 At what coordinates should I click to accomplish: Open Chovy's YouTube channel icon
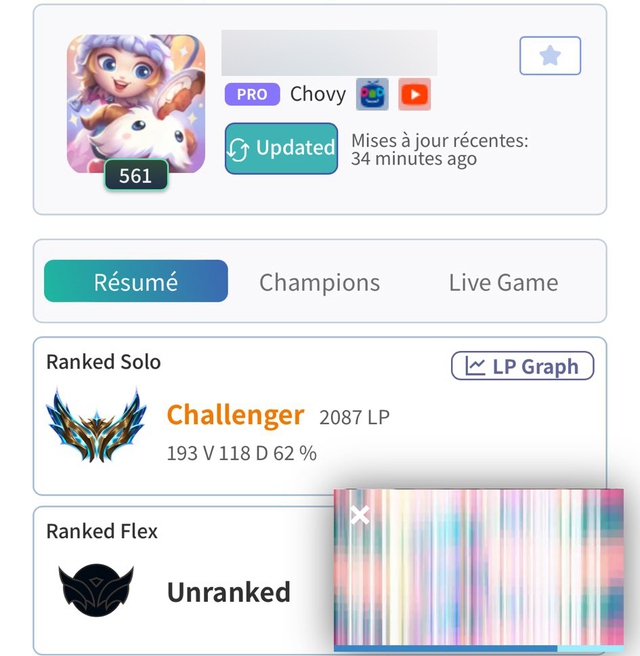[414, 95]
